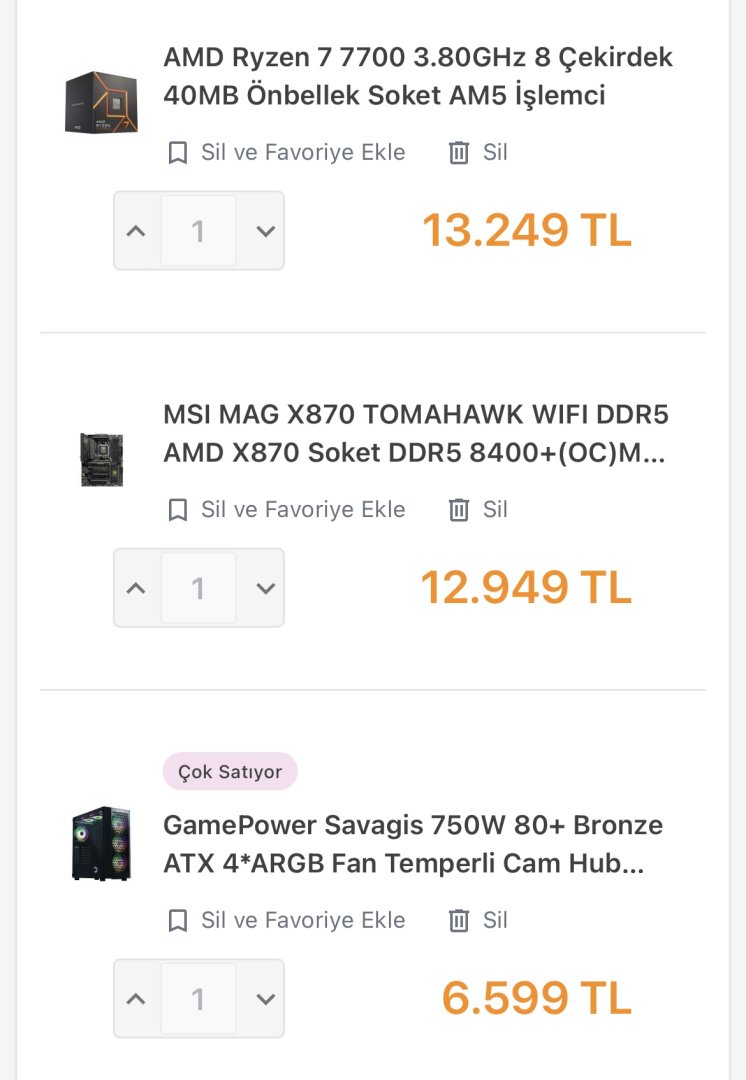
Task: Decrease the GamePower Savagis quantity with down arrow
Action: [265, 999]
